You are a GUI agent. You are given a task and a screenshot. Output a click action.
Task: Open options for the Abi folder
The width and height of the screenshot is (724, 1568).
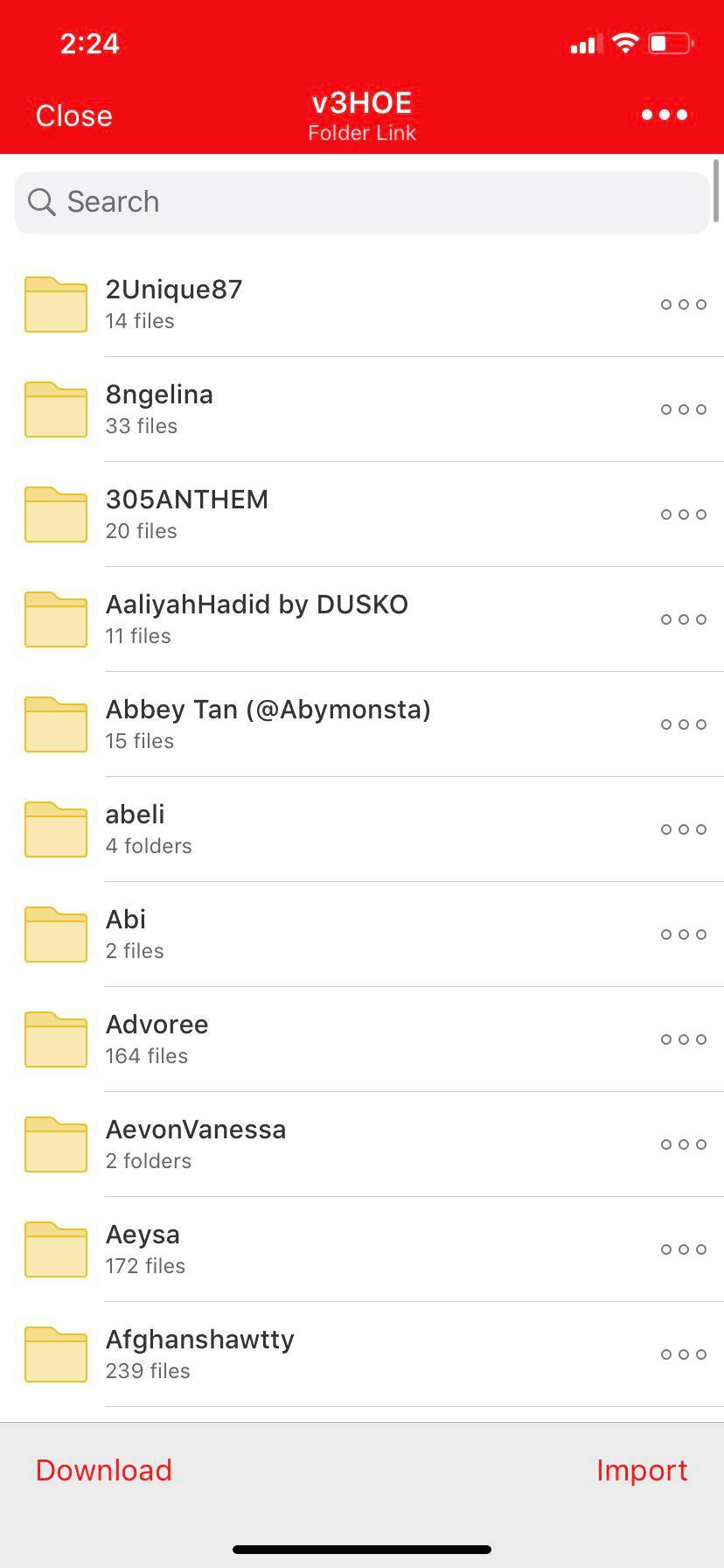(684, 934)
